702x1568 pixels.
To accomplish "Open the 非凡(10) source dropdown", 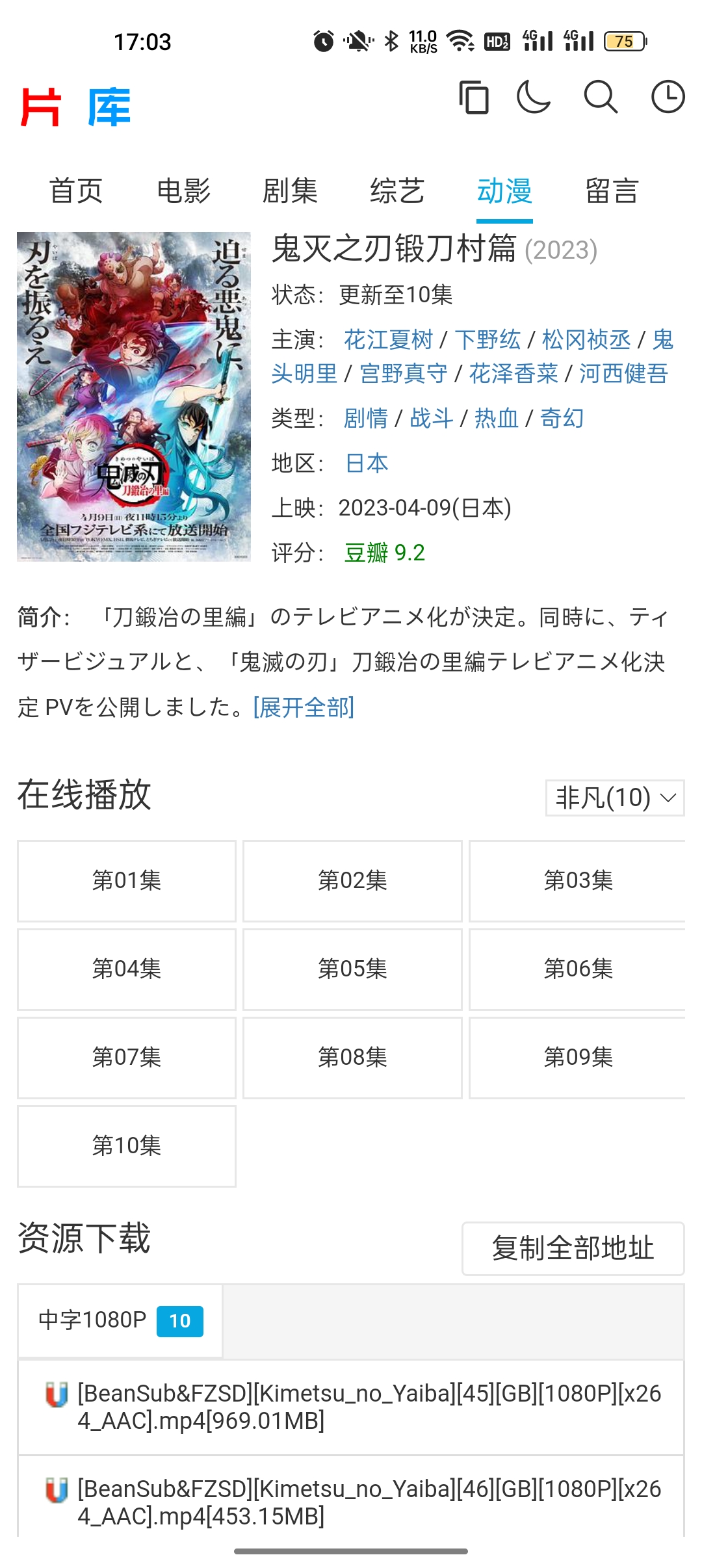I will click(x=614, y=798).
